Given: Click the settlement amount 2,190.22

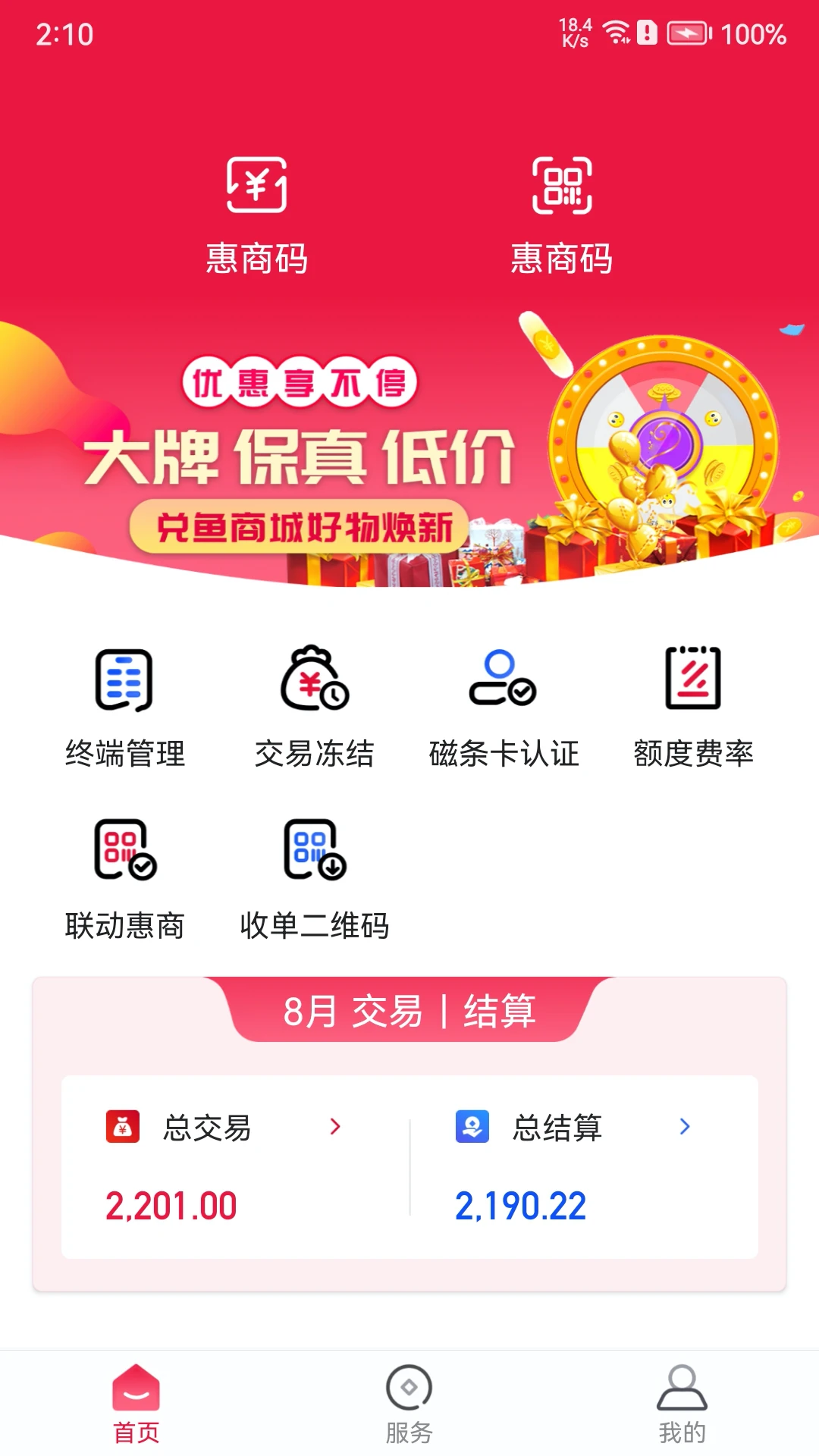Looking at the screenshot, I should click(521, 1204).
